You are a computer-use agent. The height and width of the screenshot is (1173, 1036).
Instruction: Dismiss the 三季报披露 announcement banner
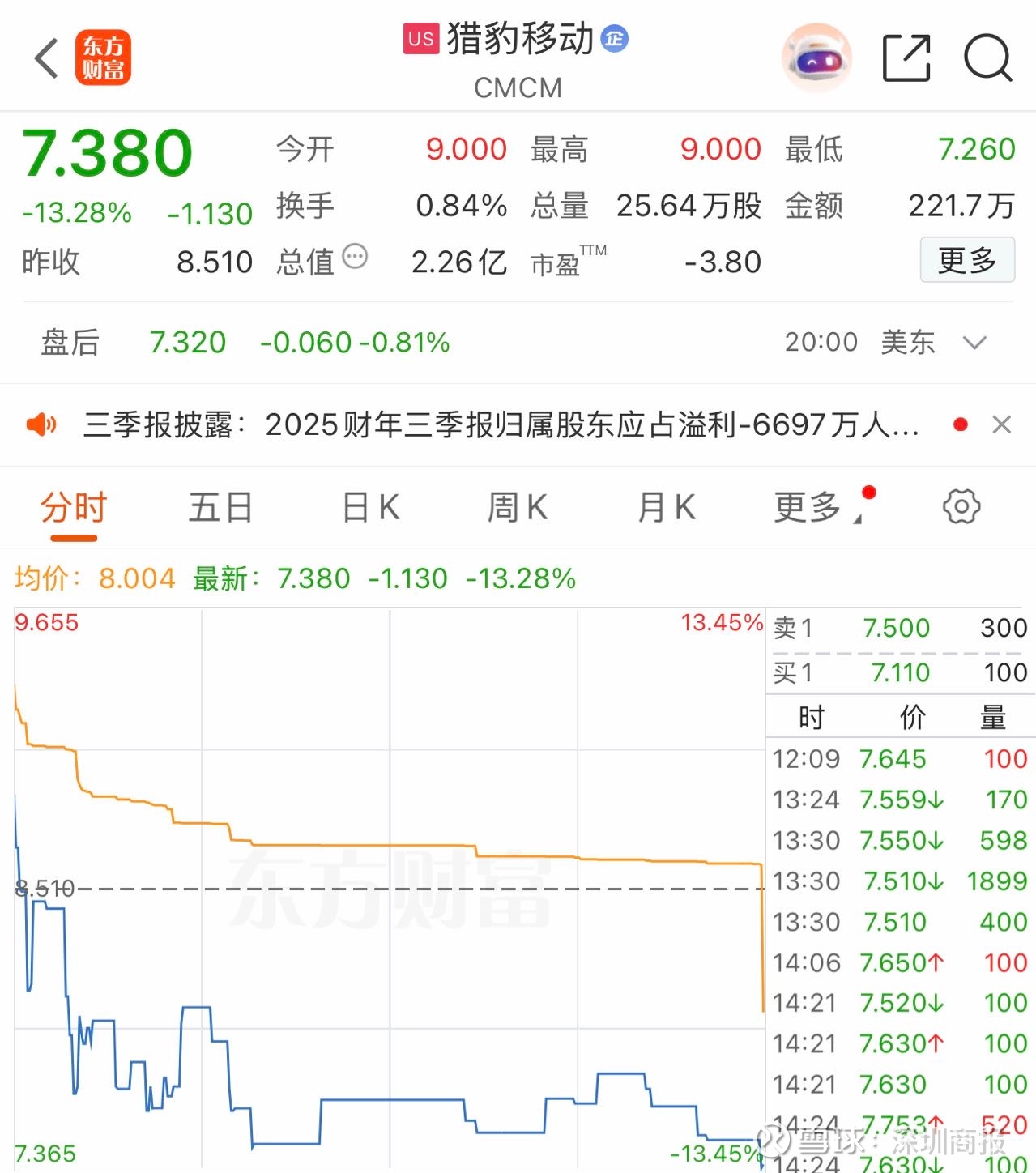[1002, 424]
